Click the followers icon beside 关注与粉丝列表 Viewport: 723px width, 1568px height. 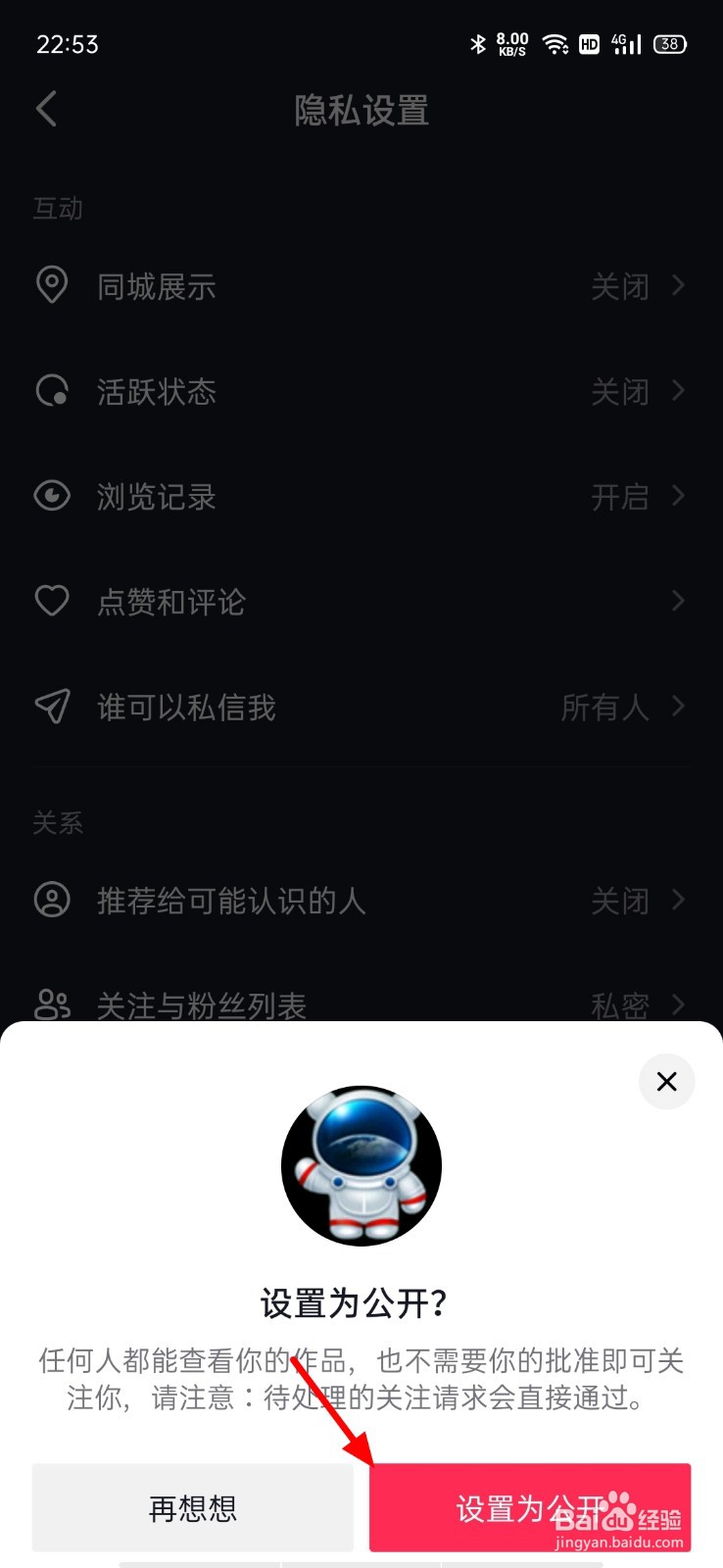tap(53, 1005)
